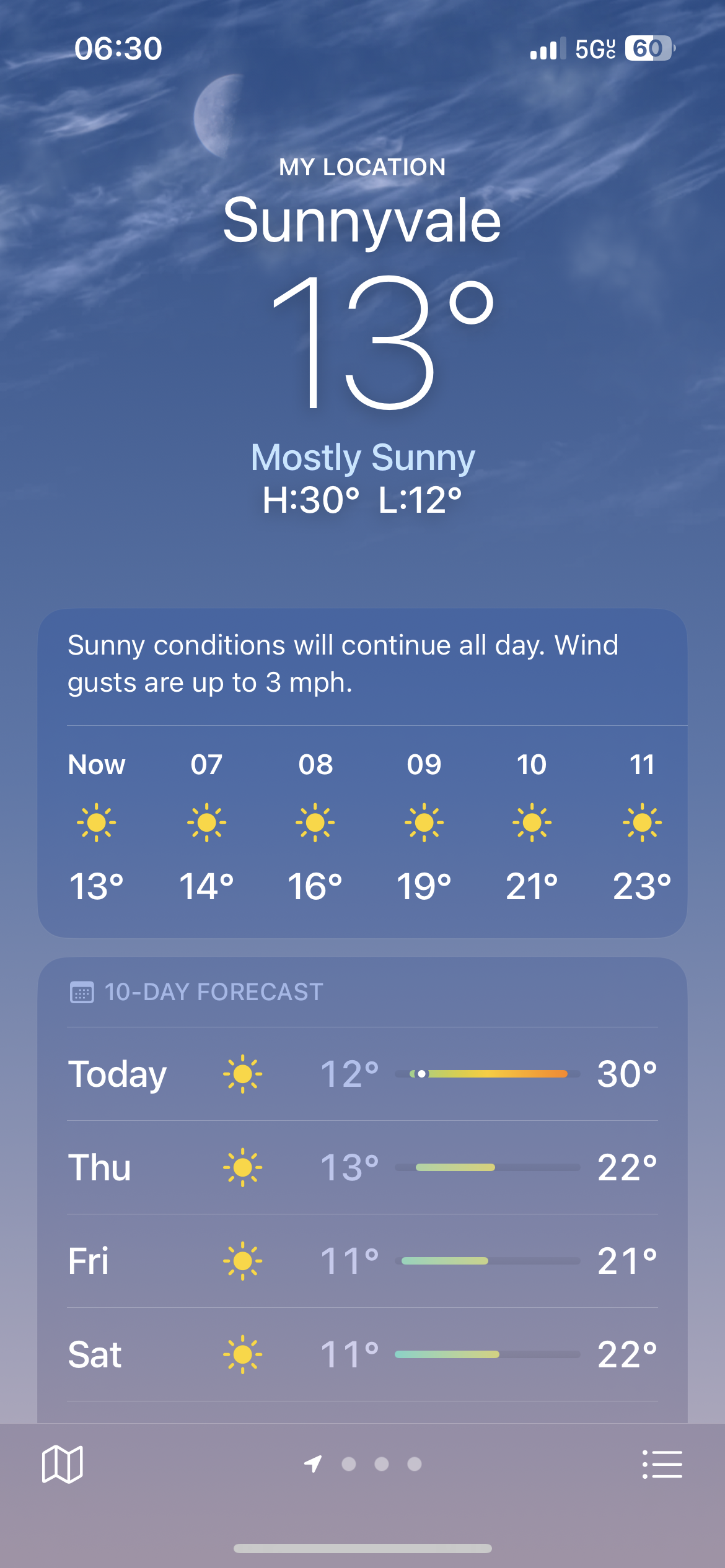
Task: Open the hourly forecast card
Action: (x=362, y=830)
